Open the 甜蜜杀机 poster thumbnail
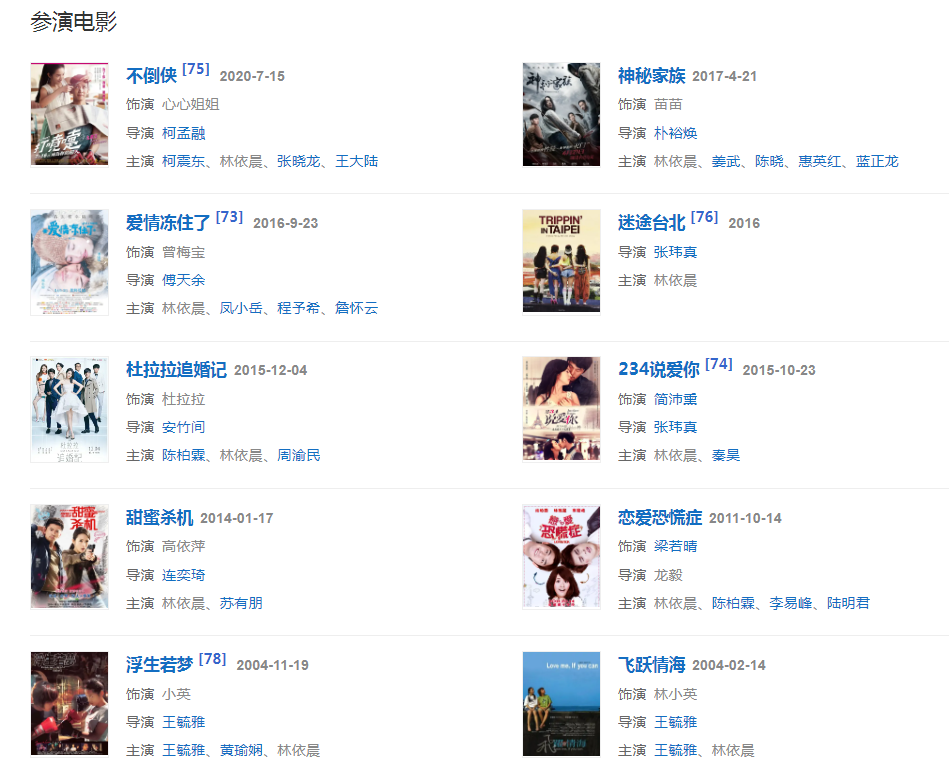Viewport: 949px width, 769px height. (69, 556)
